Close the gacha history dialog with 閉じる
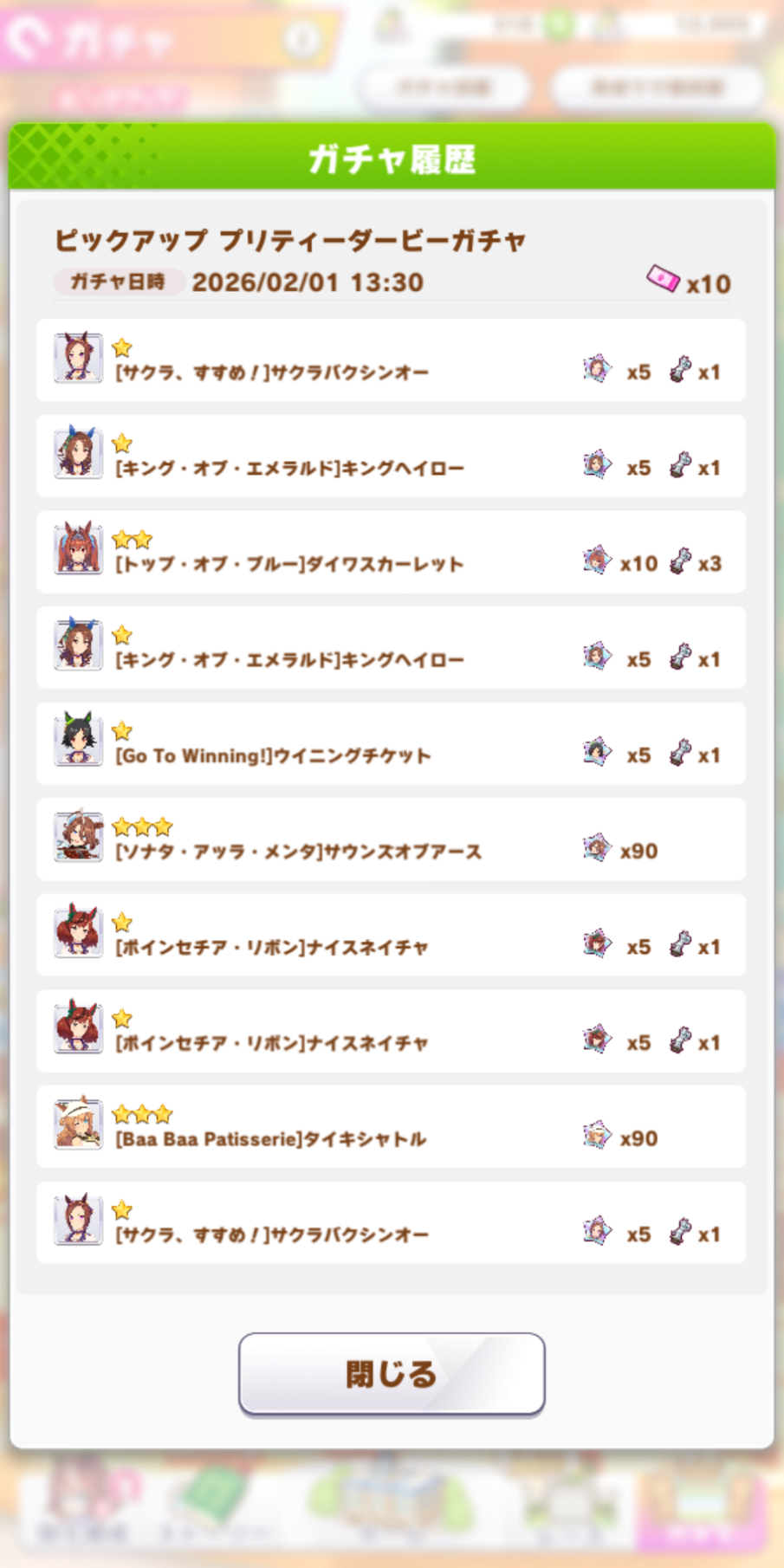Screen dimensions: 784x1568 [x=392, y=1374]
